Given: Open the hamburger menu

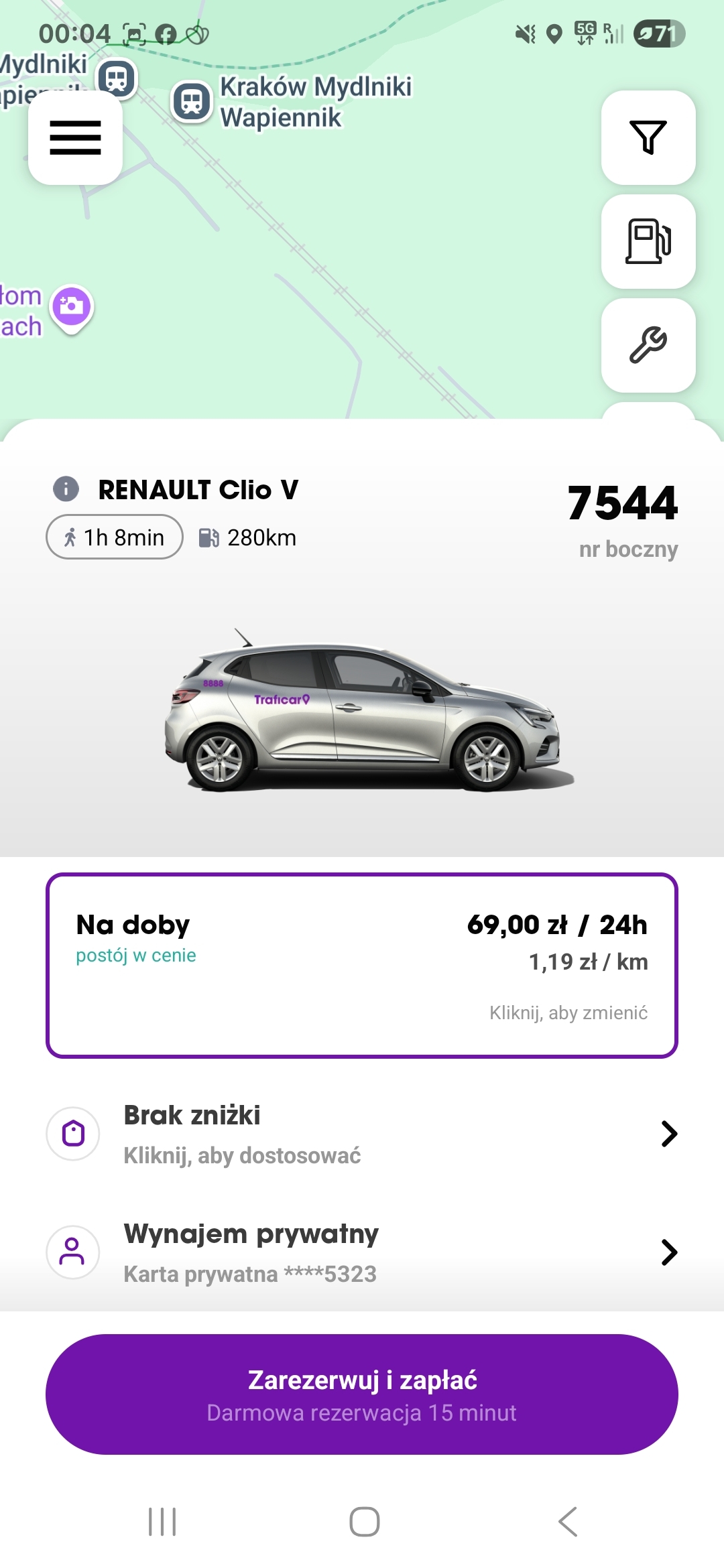Looking at the screenshot, I should (75, 137).
